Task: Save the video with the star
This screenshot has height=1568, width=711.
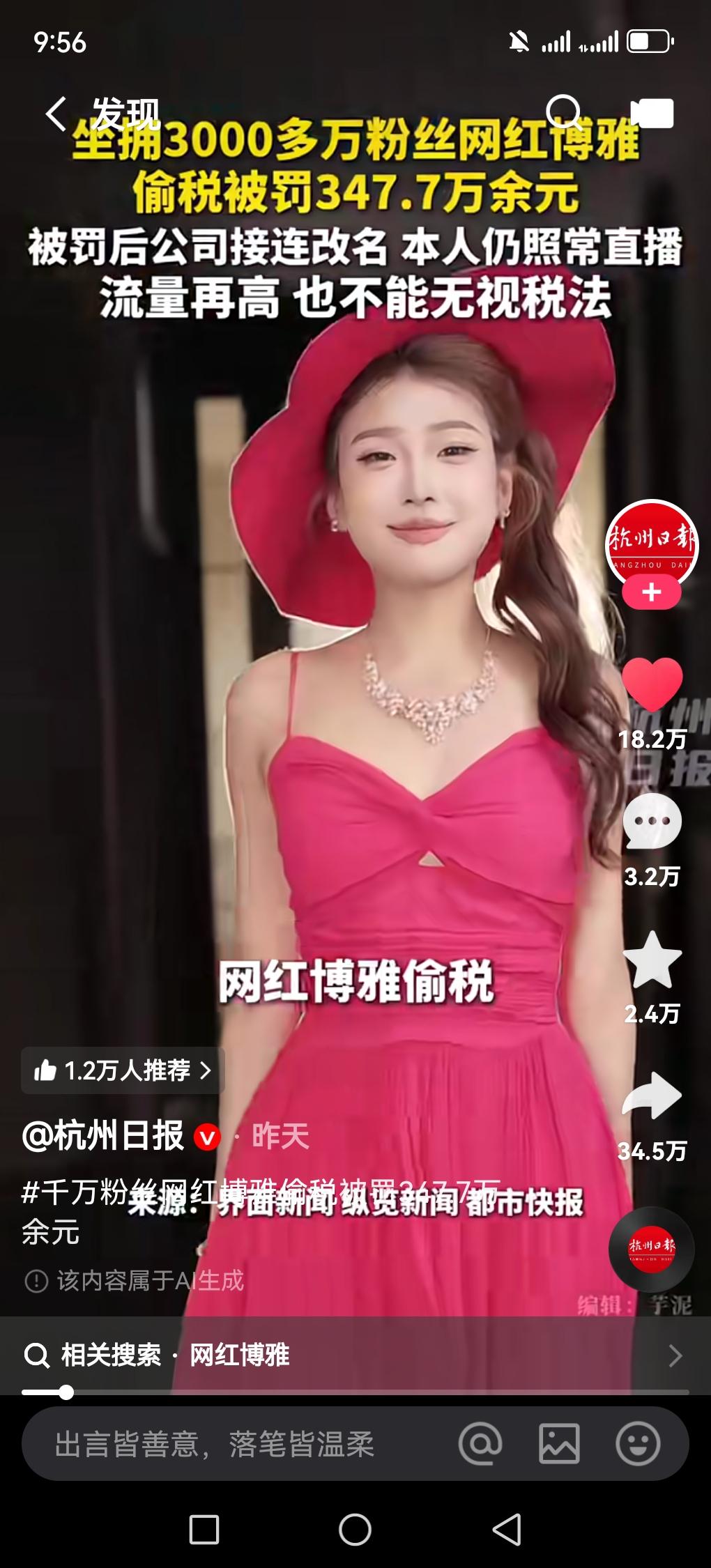Action: (652, 959)
